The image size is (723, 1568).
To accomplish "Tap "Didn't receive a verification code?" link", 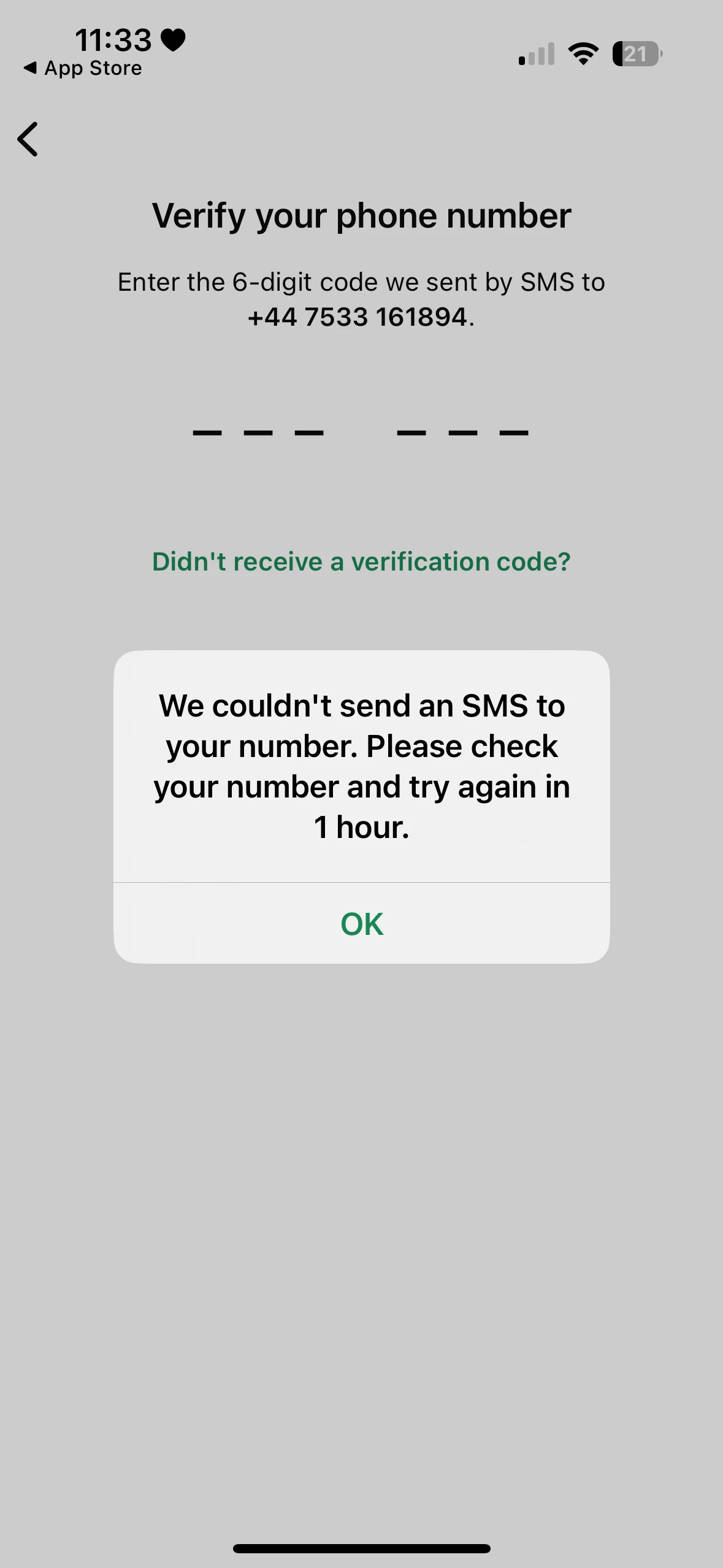I will pyautogui.click(x=361, y=562).
